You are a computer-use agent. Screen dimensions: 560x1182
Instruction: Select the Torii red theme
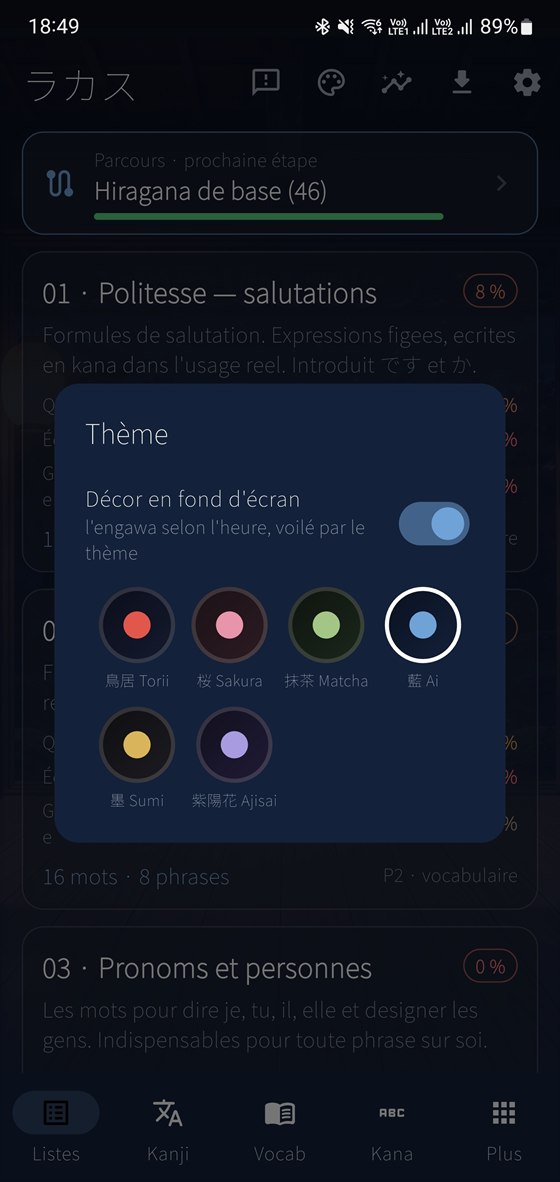coord(136,625)
